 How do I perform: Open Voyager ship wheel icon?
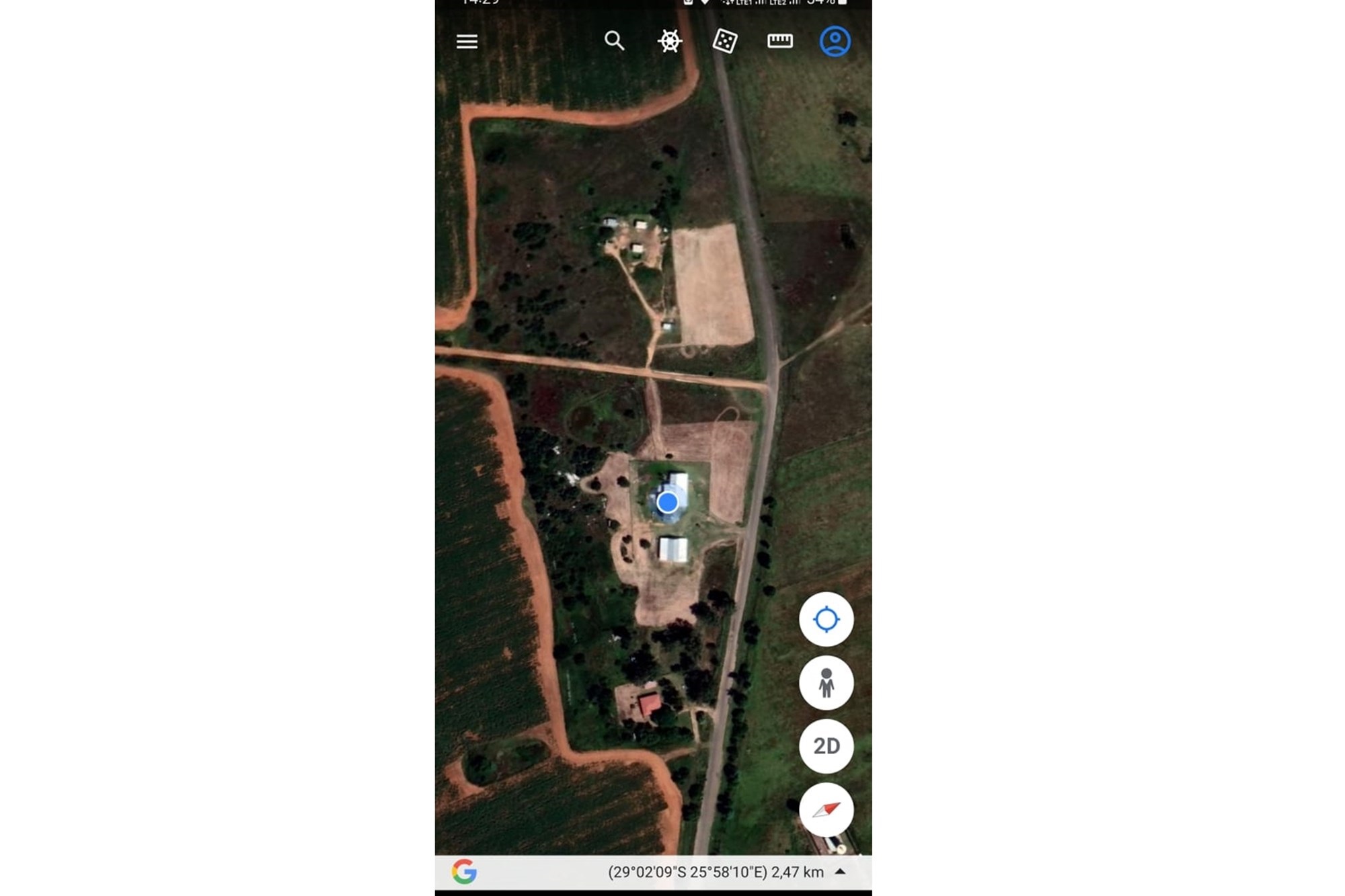670,41
